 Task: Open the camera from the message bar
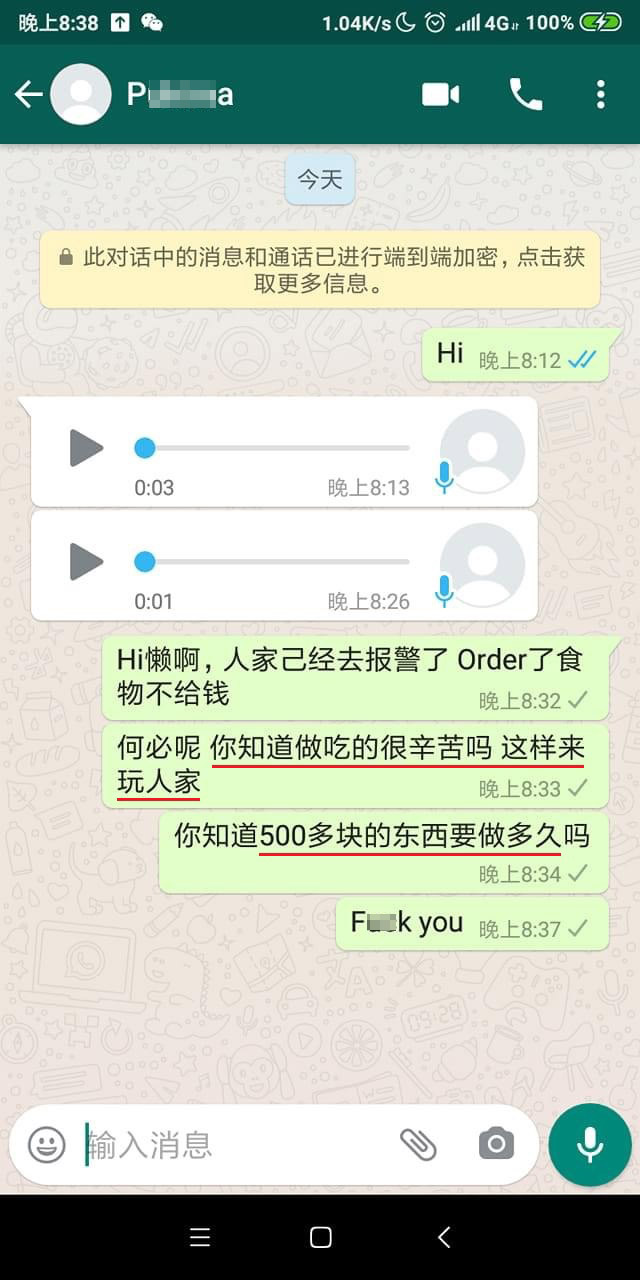point(496,1144)
